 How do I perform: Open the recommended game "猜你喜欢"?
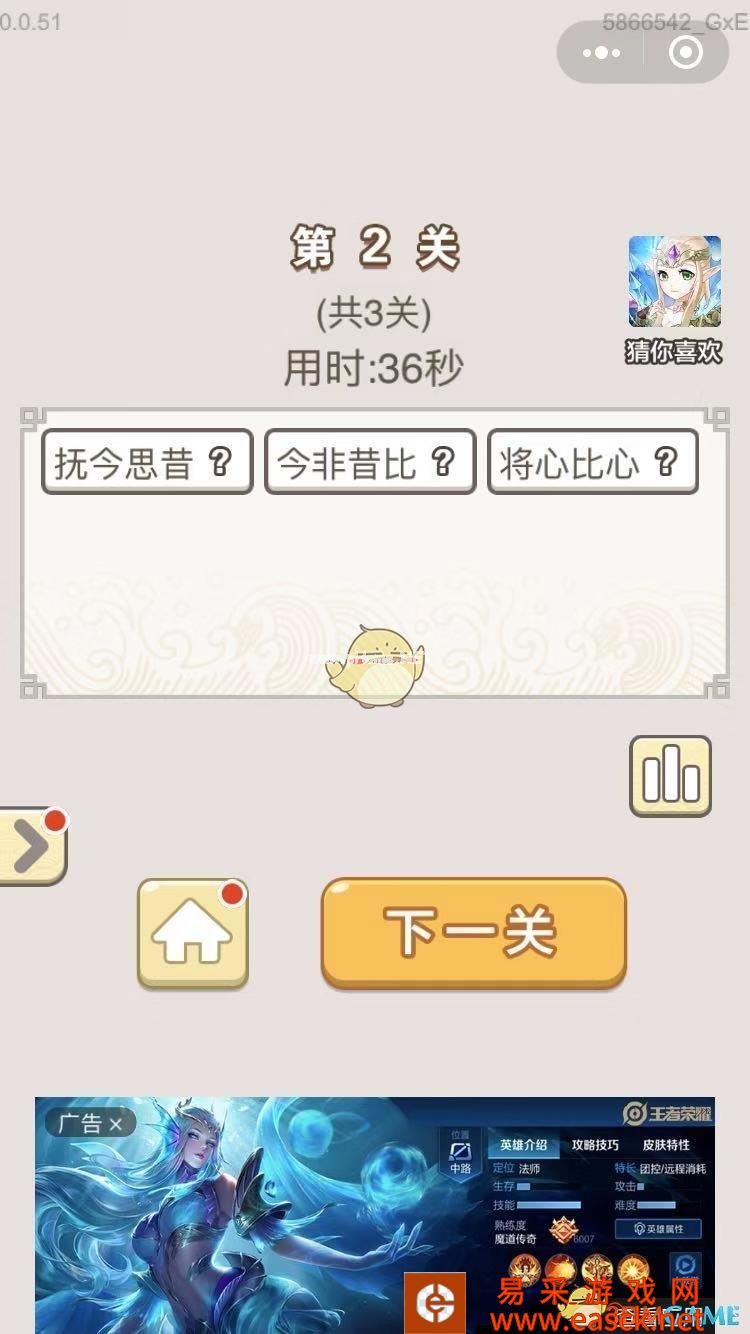[x=674, y=298]
